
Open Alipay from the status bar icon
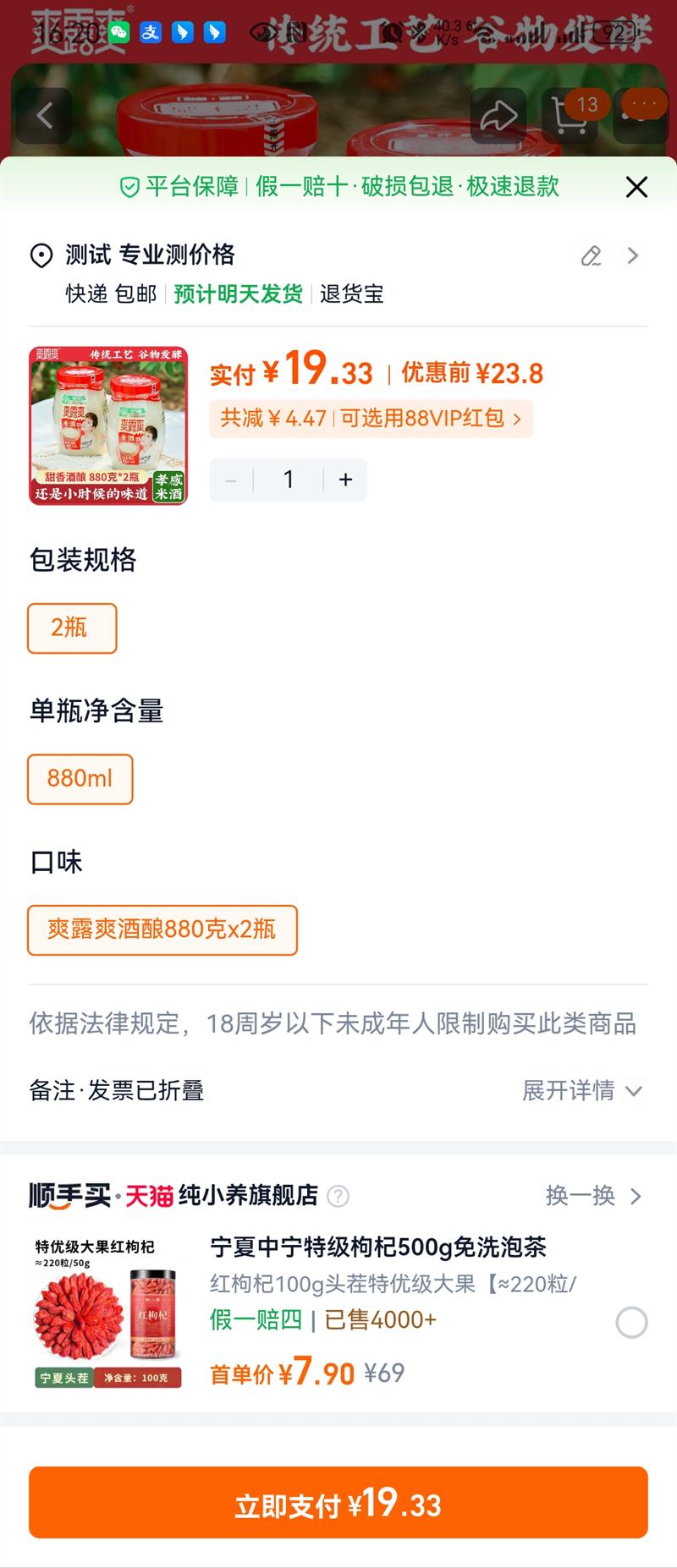150,32
